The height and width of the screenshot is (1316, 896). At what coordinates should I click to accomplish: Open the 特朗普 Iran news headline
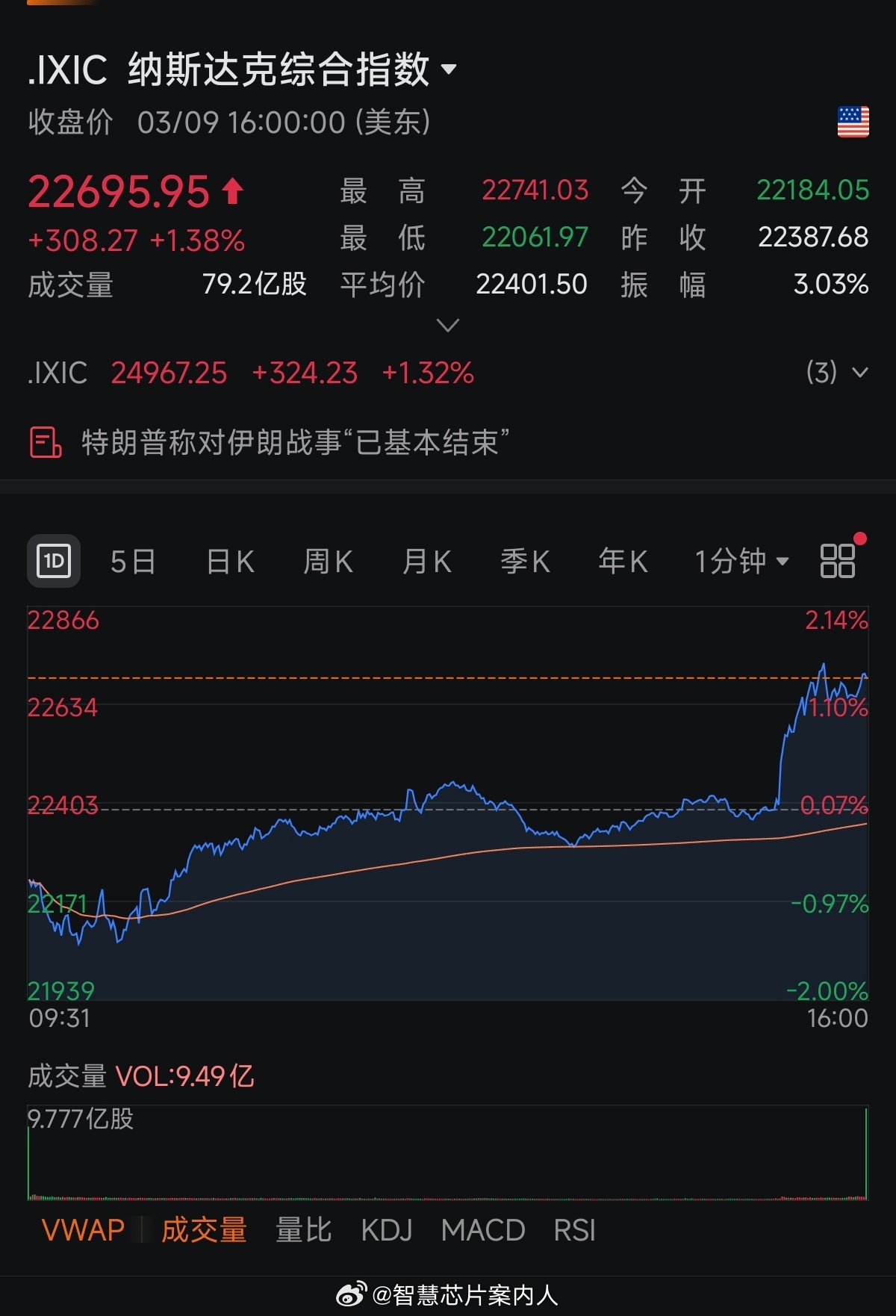pos(296,442)
